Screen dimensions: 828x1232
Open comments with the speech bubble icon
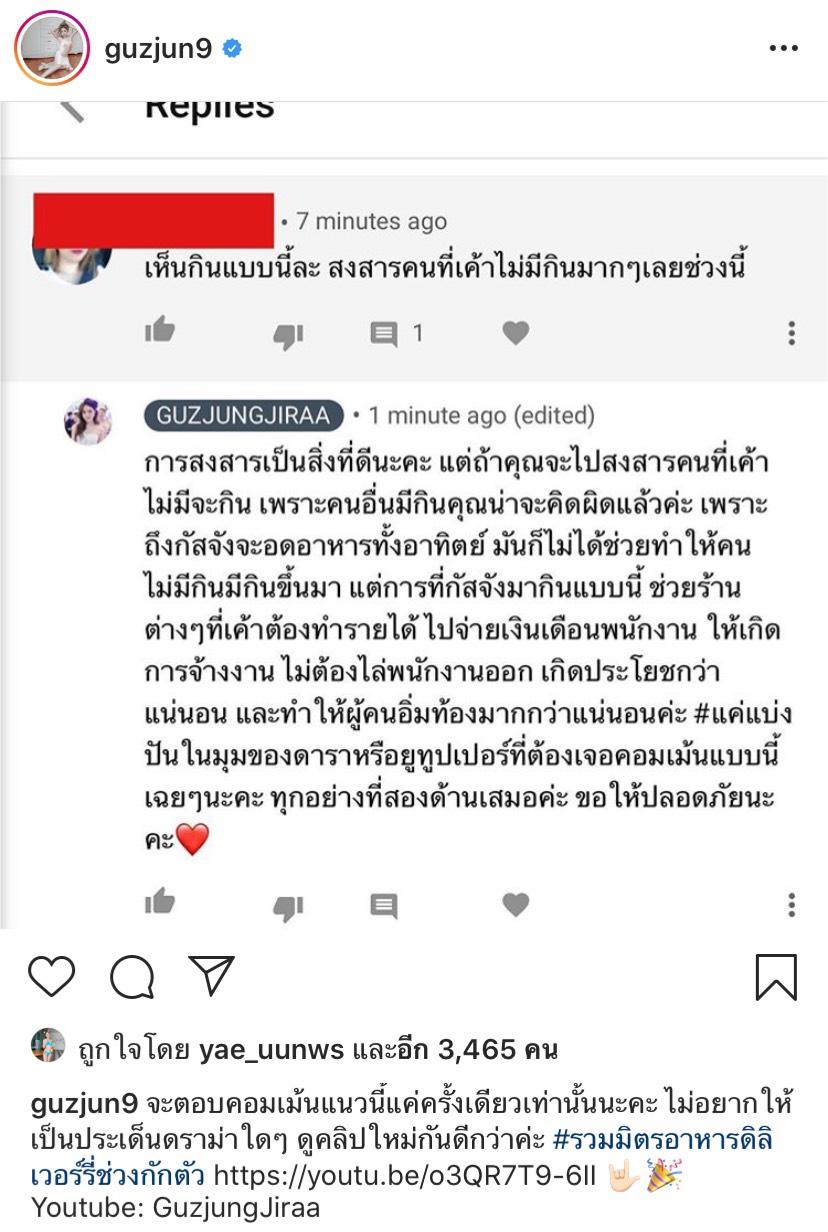coord(132,976)
